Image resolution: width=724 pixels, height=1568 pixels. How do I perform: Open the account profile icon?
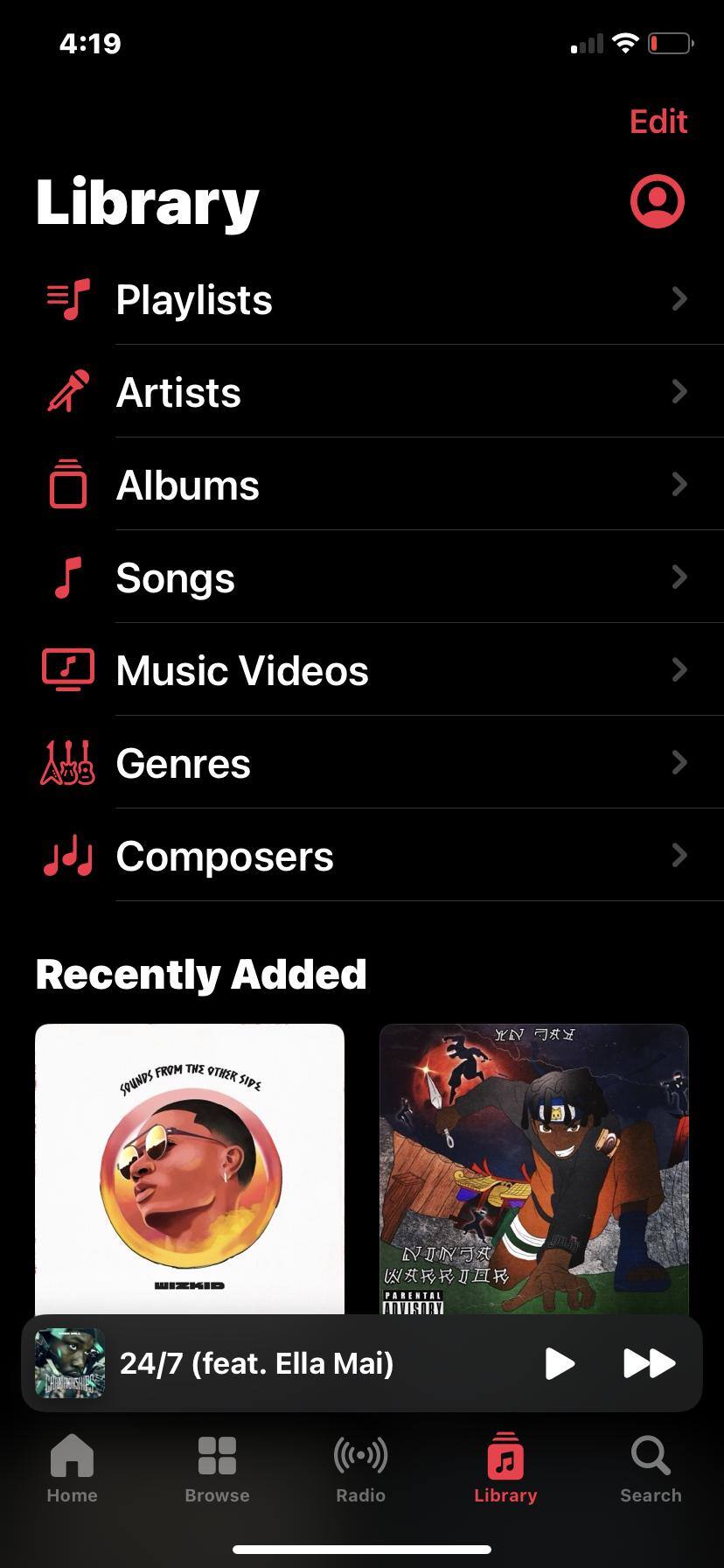[x=657, y=202]
